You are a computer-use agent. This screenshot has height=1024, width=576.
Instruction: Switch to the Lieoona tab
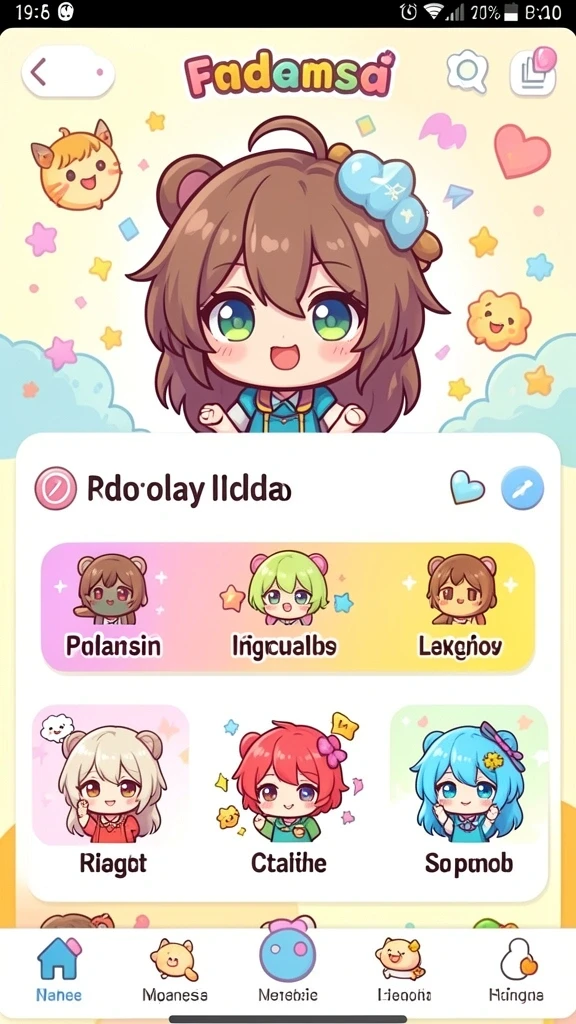pos(405,969)
